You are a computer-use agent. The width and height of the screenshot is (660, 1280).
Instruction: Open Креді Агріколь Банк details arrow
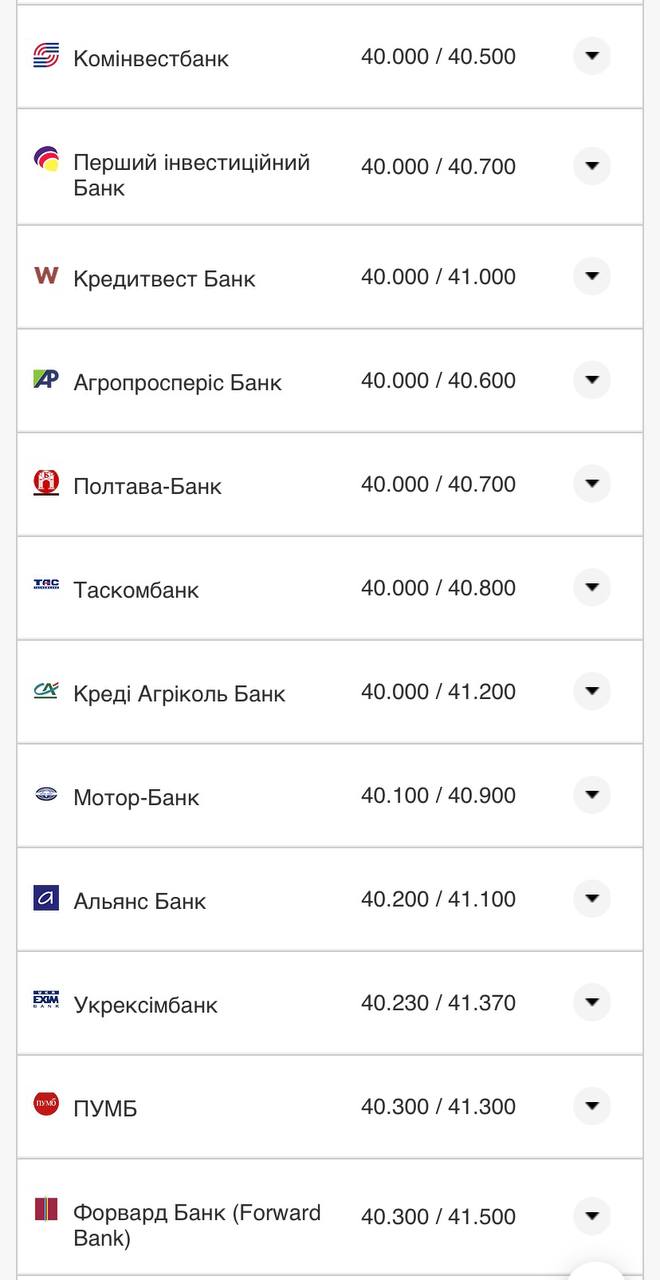pyautogui.click(x=592, y=692)
